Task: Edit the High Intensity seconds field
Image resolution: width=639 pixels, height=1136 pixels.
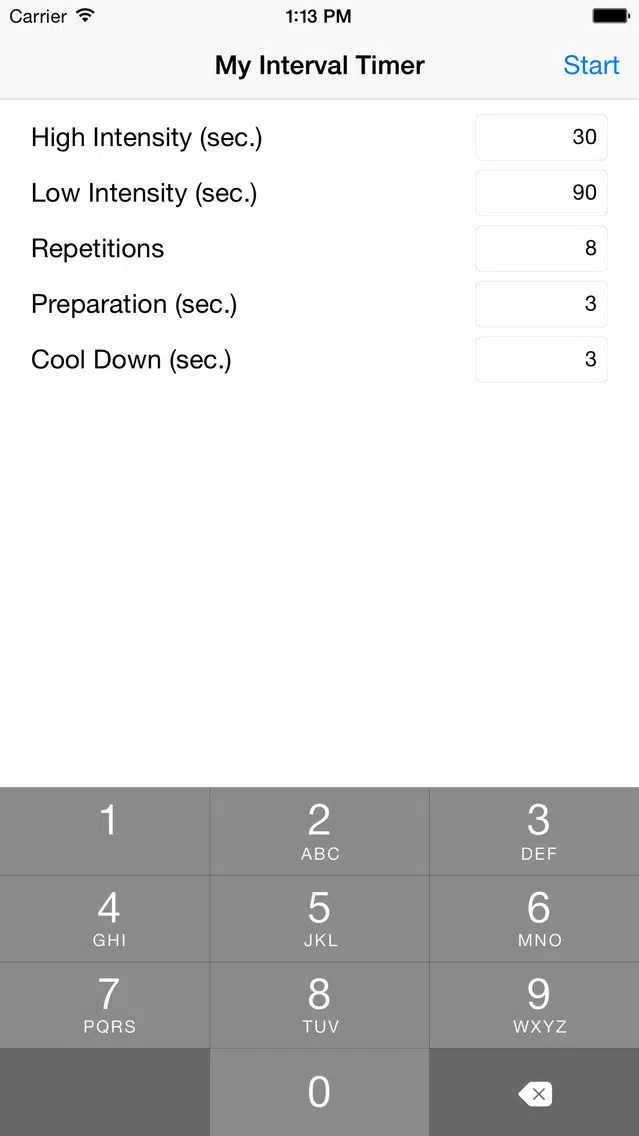Action: (x=541, y=137)
